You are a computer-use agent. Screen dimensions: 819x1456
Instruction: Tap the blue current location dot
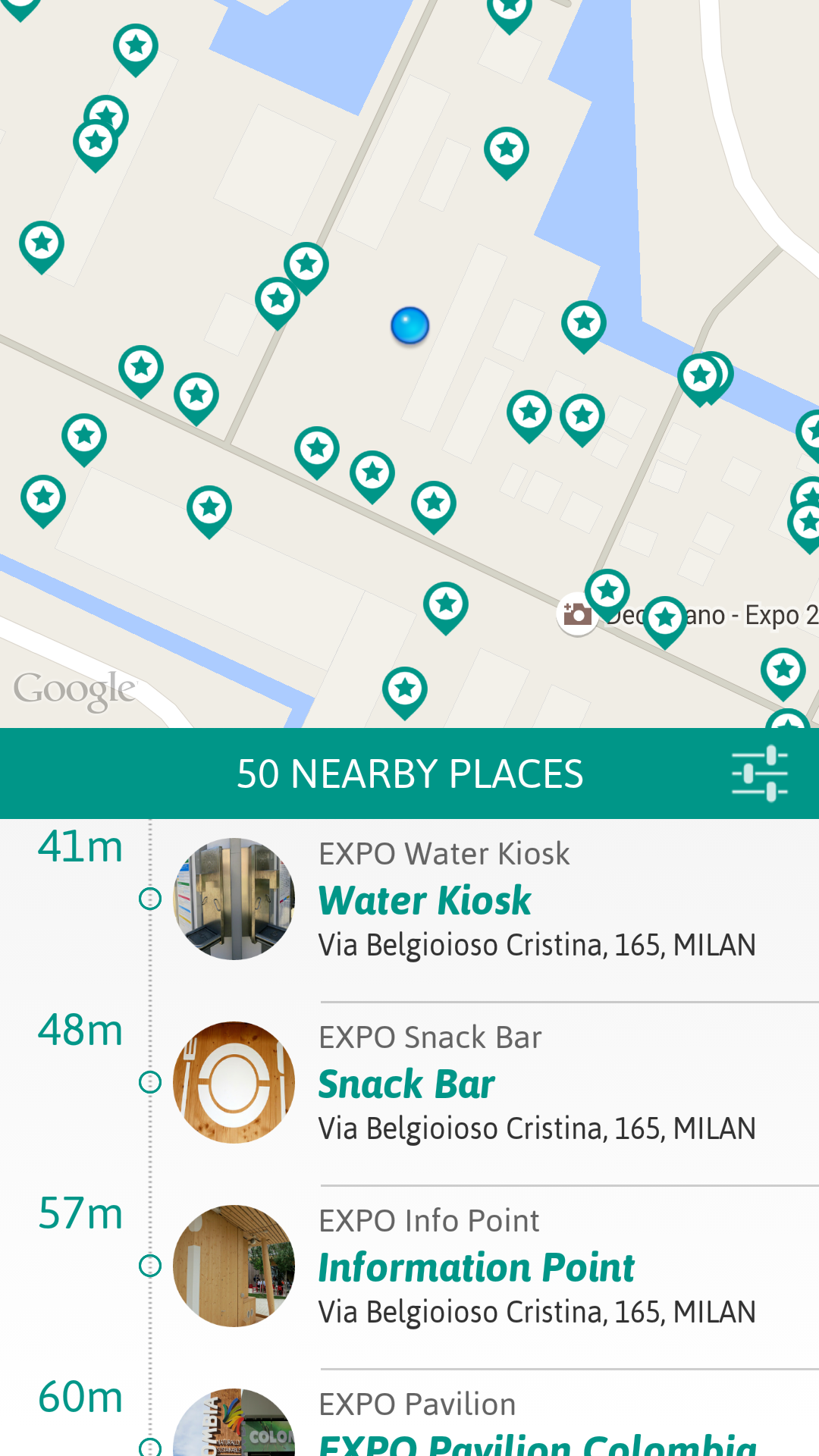[x=410, y=326]
